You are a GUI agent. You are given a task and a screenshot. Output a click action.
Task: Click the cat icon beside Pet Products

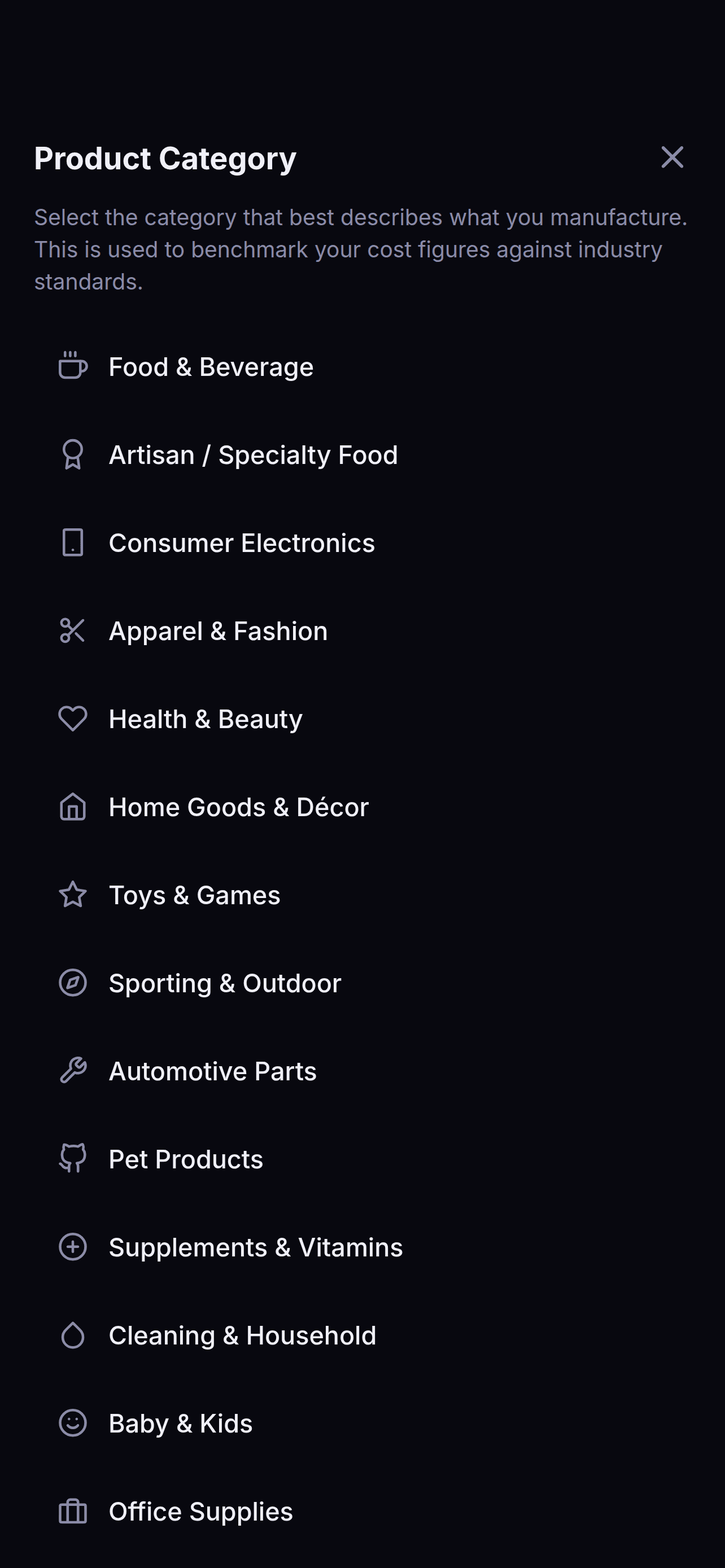(x=72, y=1158)
